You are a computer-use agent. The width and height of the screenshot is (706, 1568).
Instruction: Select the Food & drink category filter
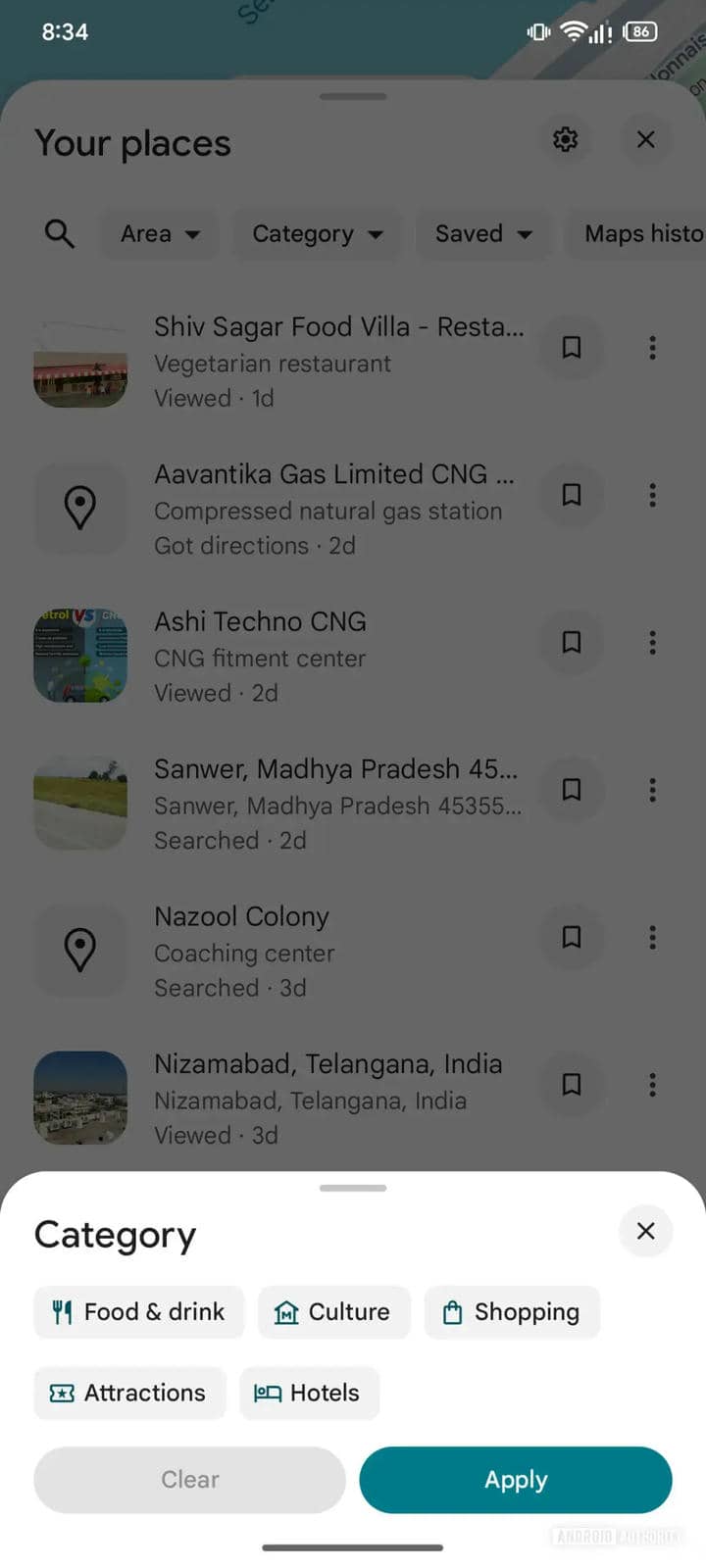tap(138, 1312)
